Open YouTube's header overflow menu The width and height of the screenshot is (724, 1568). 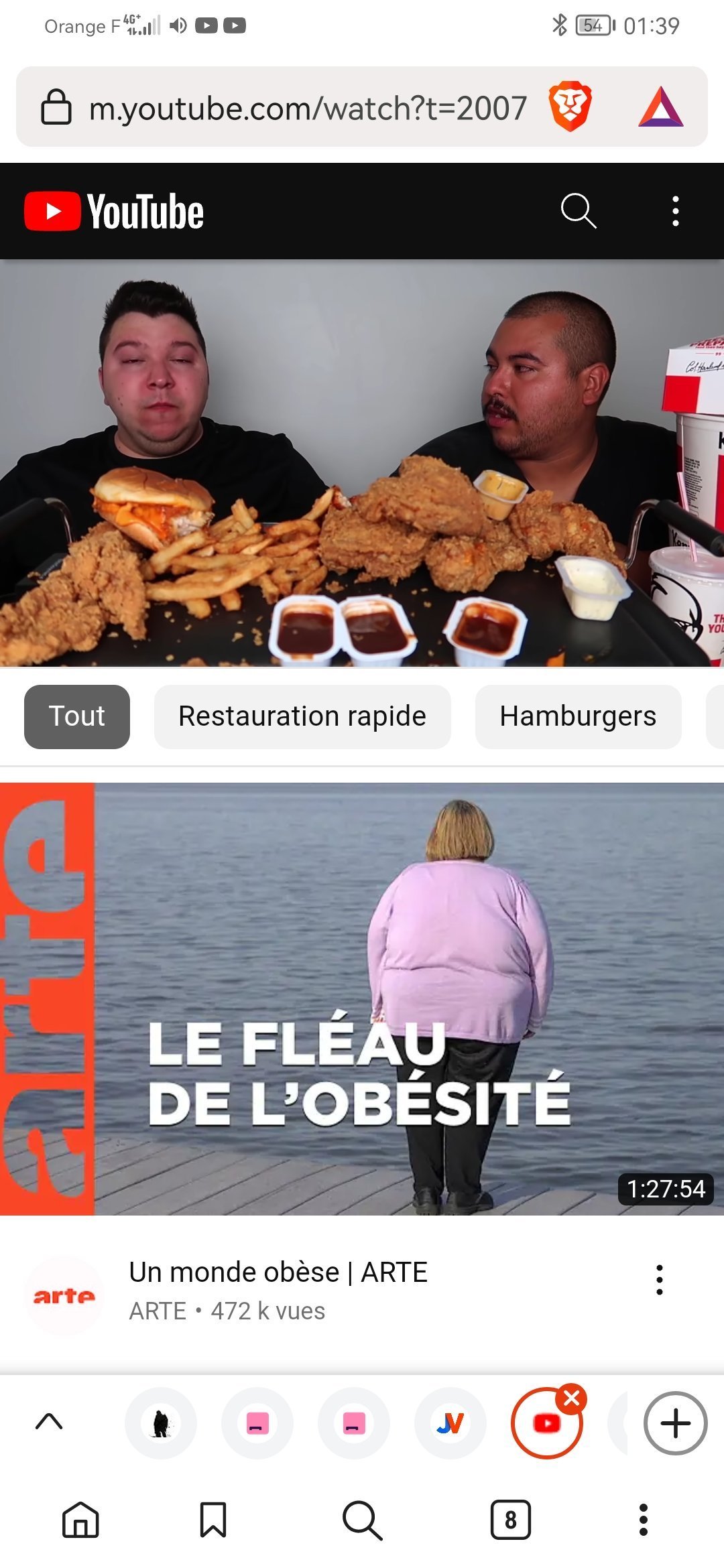pyautogui.click(x=675, y=211)
